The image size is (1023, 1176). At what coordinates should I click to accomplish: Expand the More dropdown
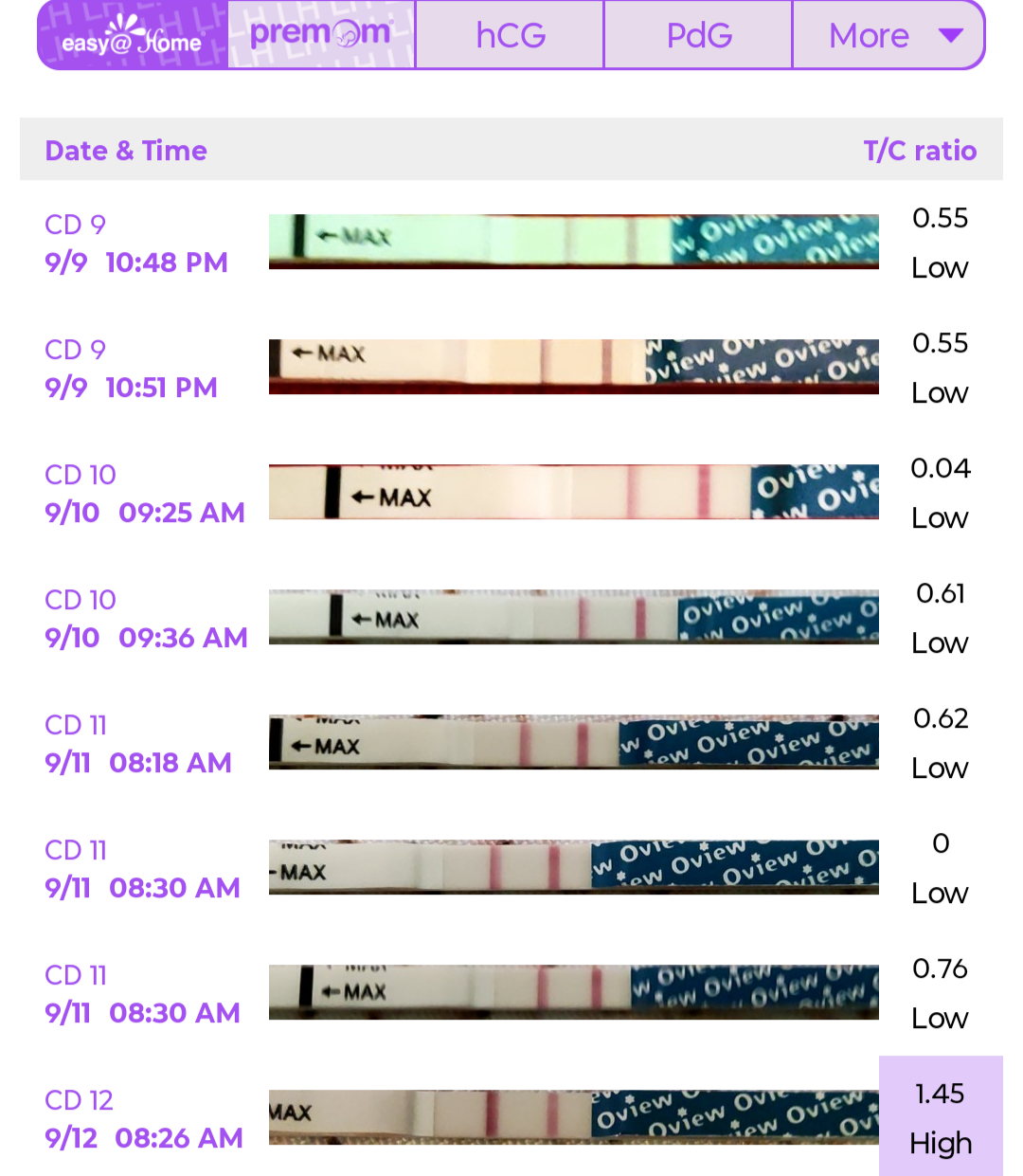pos(888,36)
